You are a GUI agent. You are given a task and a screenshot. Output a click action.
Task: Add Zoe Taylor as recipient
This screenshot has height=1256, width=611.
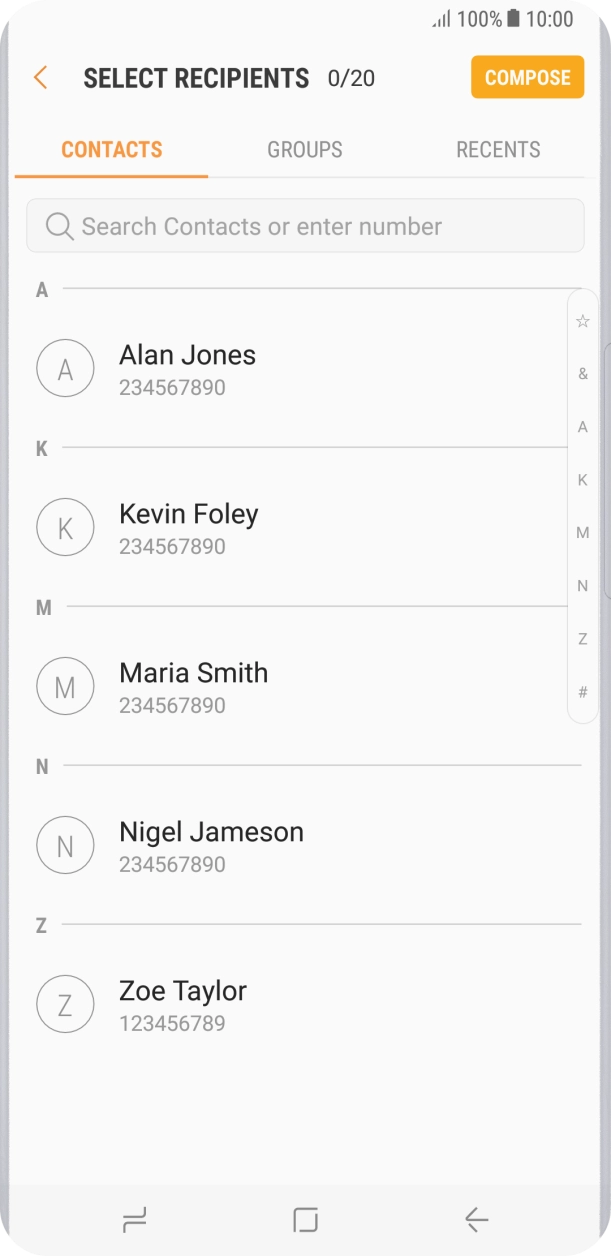coord(182,1005)
